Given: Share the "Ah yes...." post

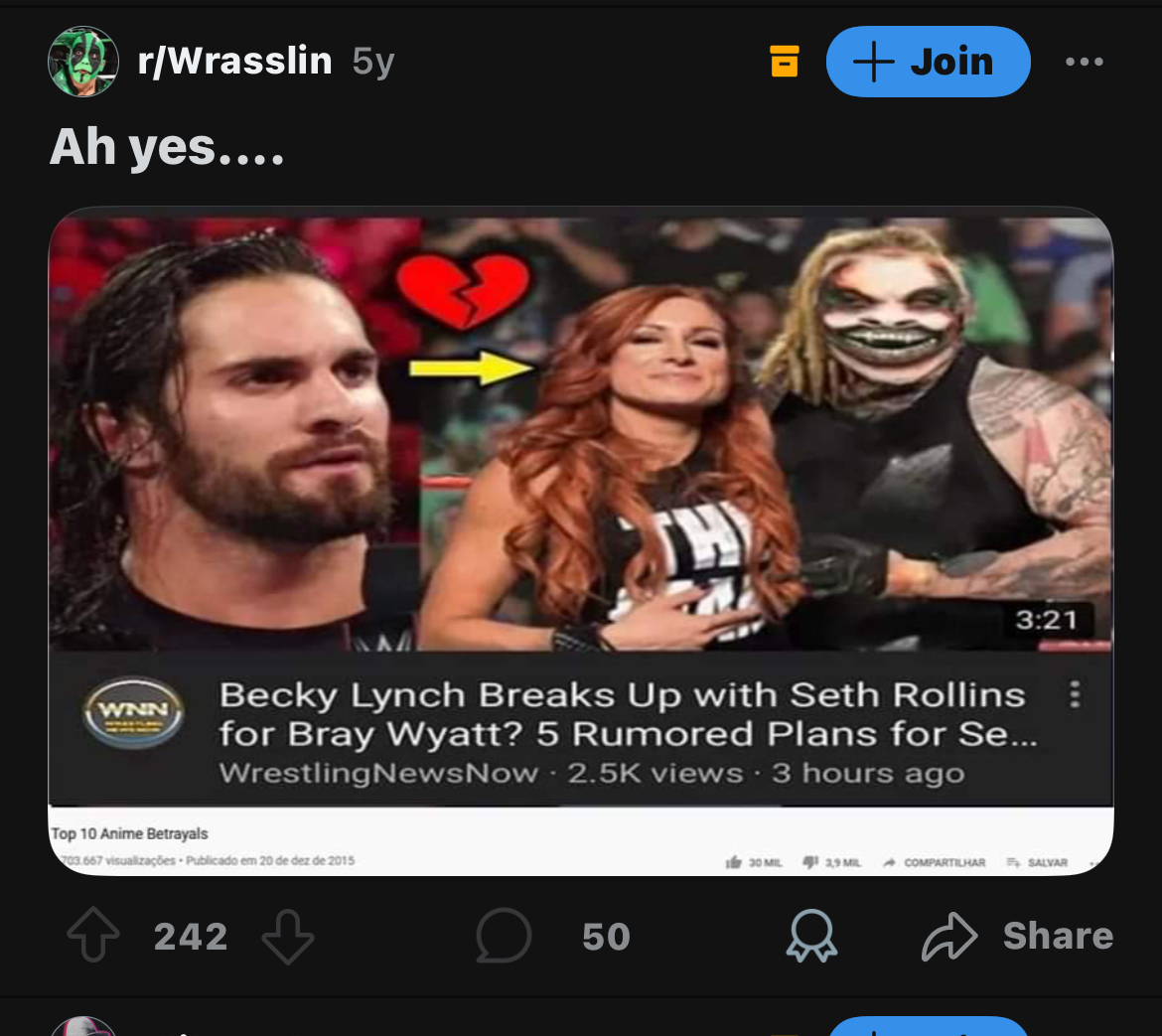Looking at the screenshot, I should pyautogui.click(x=1018, y=937).
